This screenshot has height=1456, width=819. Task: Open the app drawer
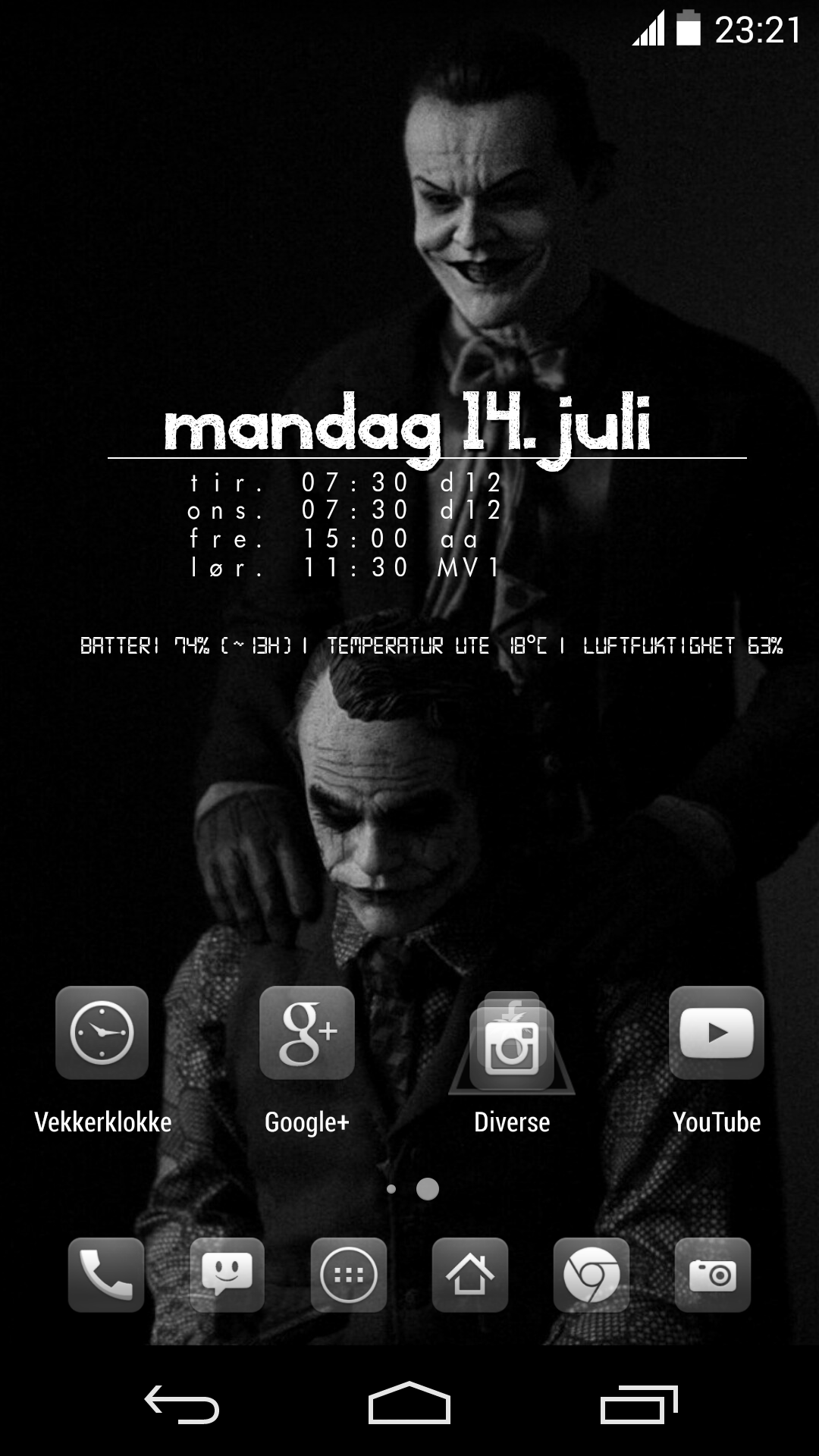(x=349, y=1275)
